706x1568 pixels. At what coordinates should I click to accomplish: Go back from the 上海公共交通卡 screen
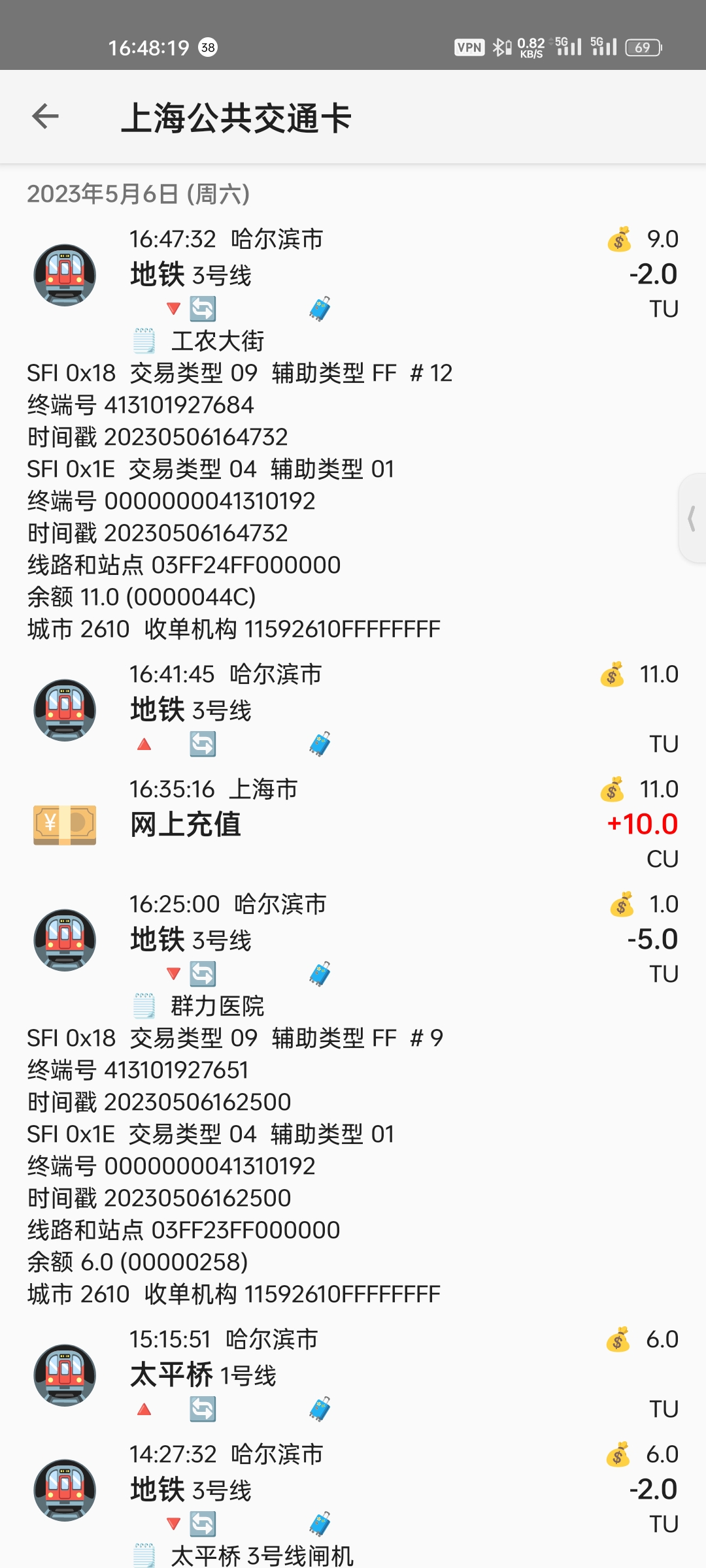pos(45,117)
